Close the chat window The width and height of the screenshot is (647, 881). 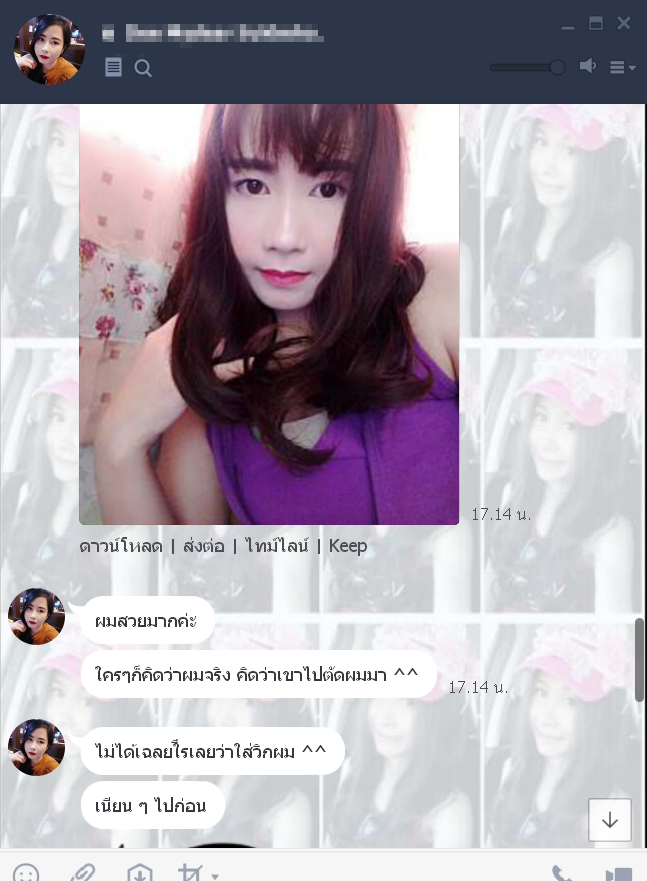coord(624,23)
